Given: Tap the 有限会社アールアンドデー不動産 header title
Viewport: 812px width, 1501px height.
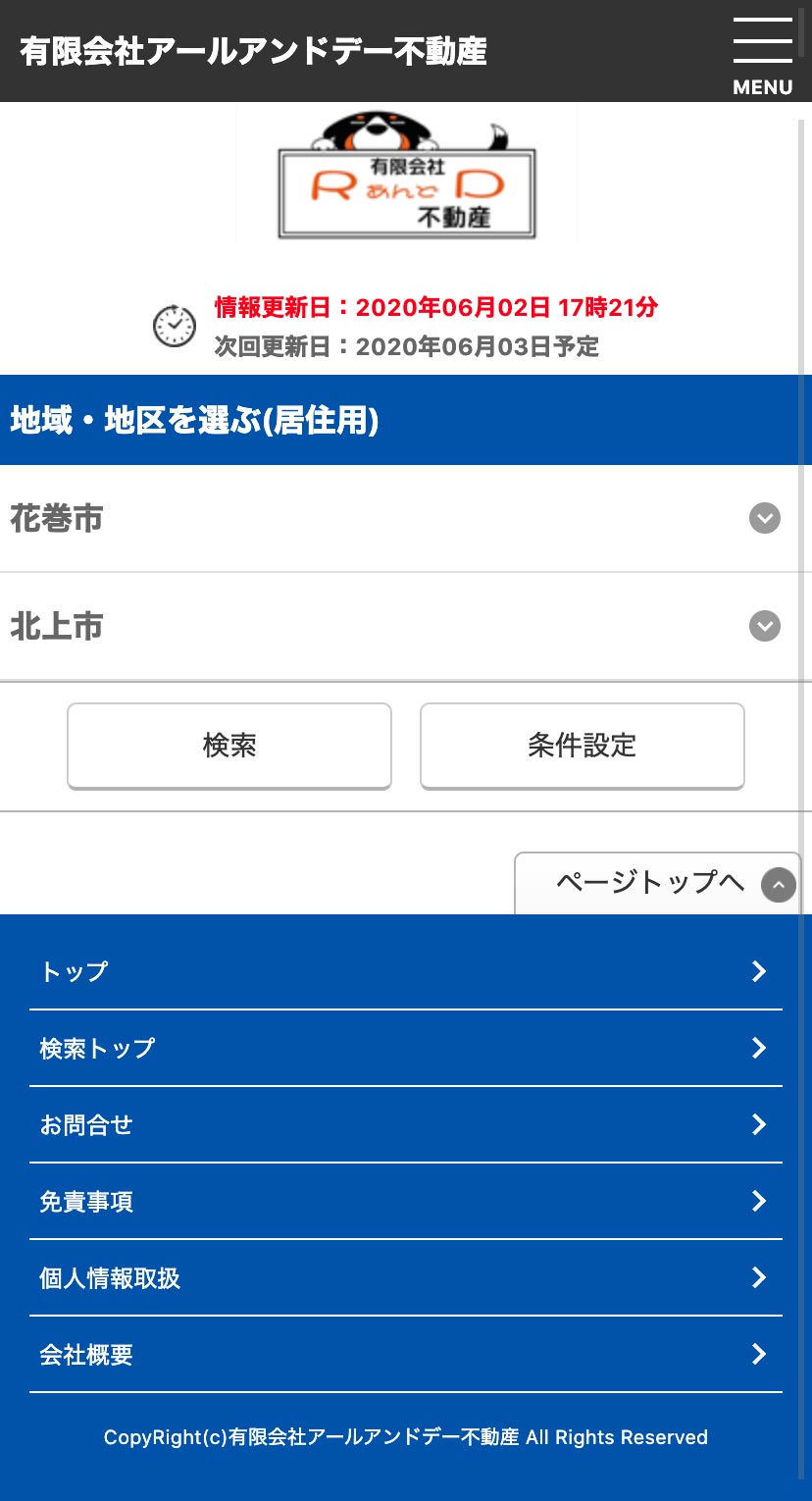Looking at the screenshot, I should pos(253,51).
